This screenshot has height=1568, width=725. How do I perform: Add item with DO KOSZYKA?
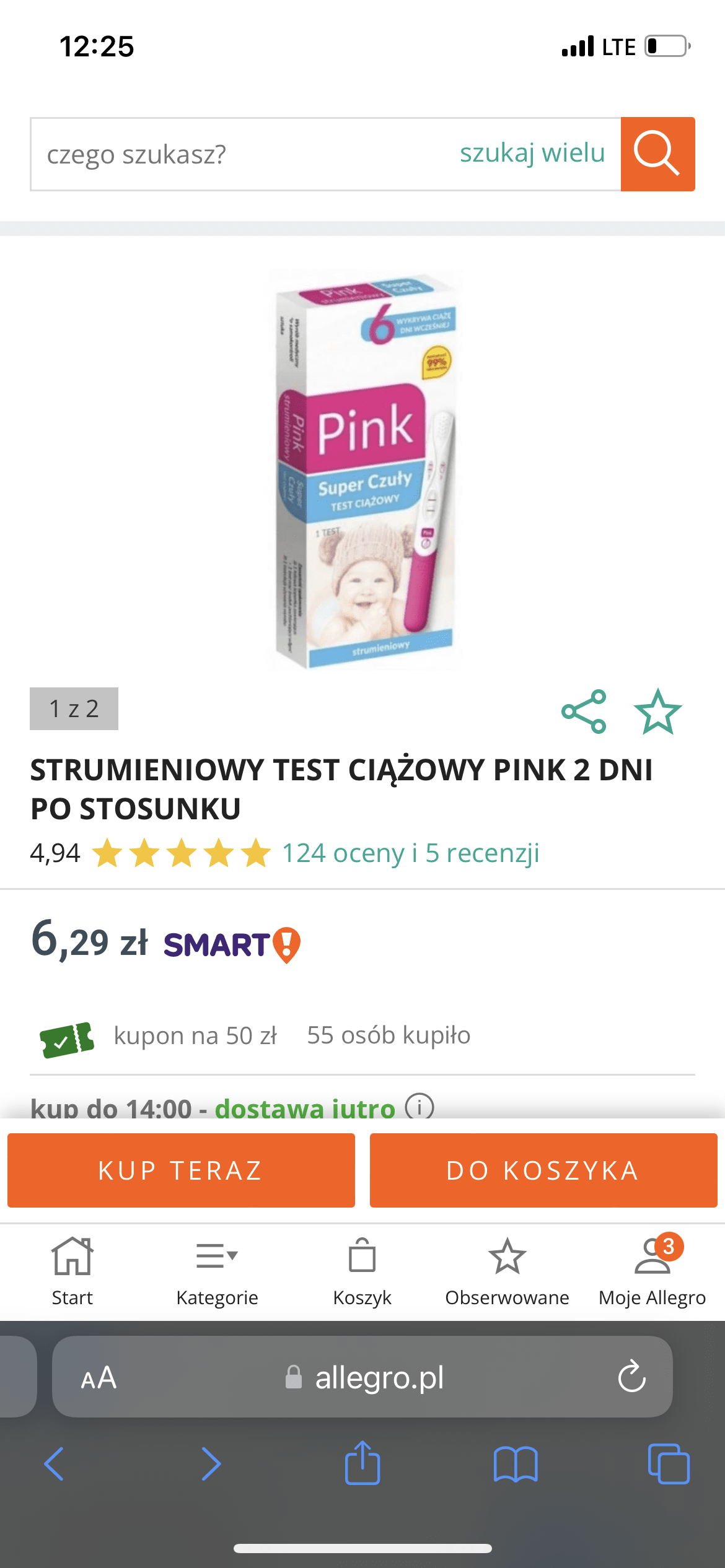click(543, 1170)
